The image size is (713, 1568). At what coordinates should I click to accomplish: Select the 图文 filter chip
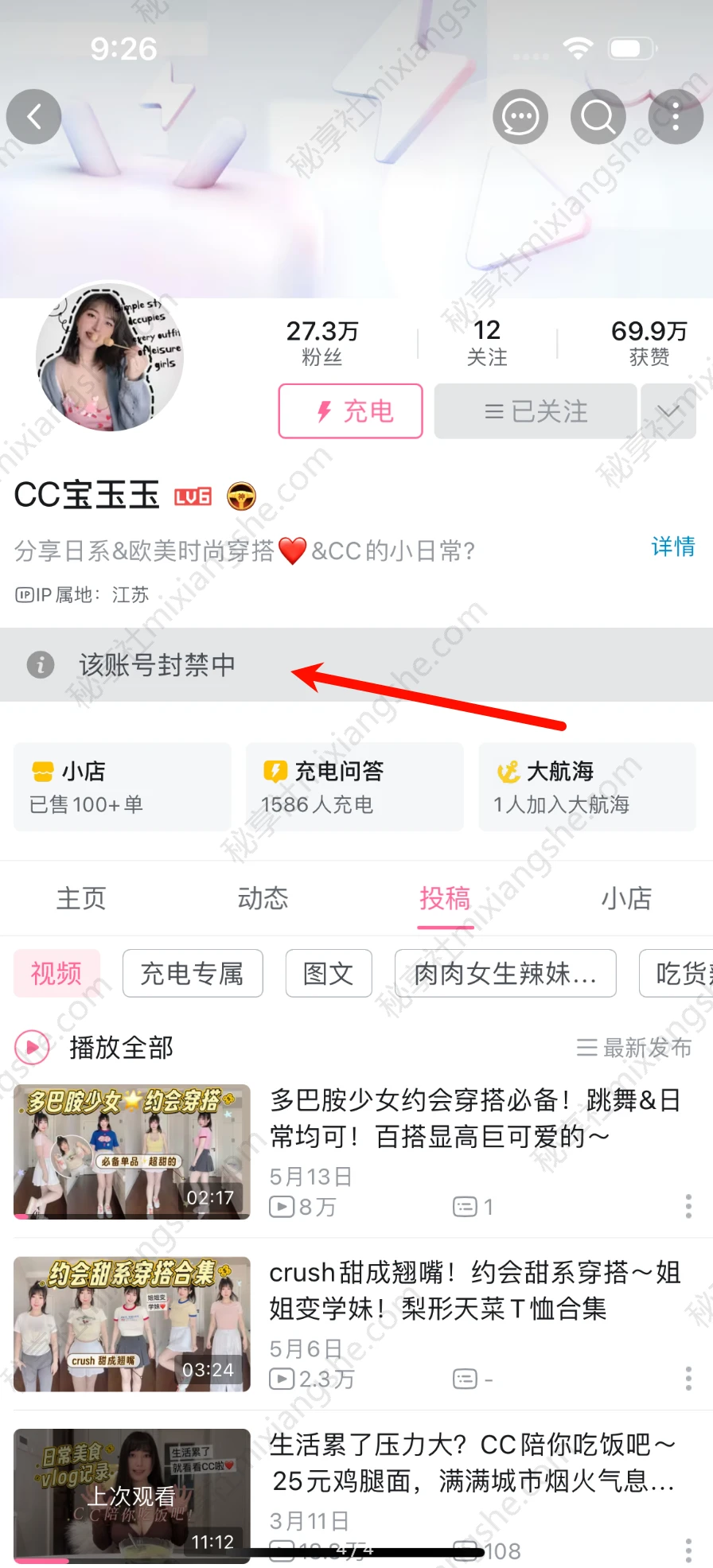329,973
